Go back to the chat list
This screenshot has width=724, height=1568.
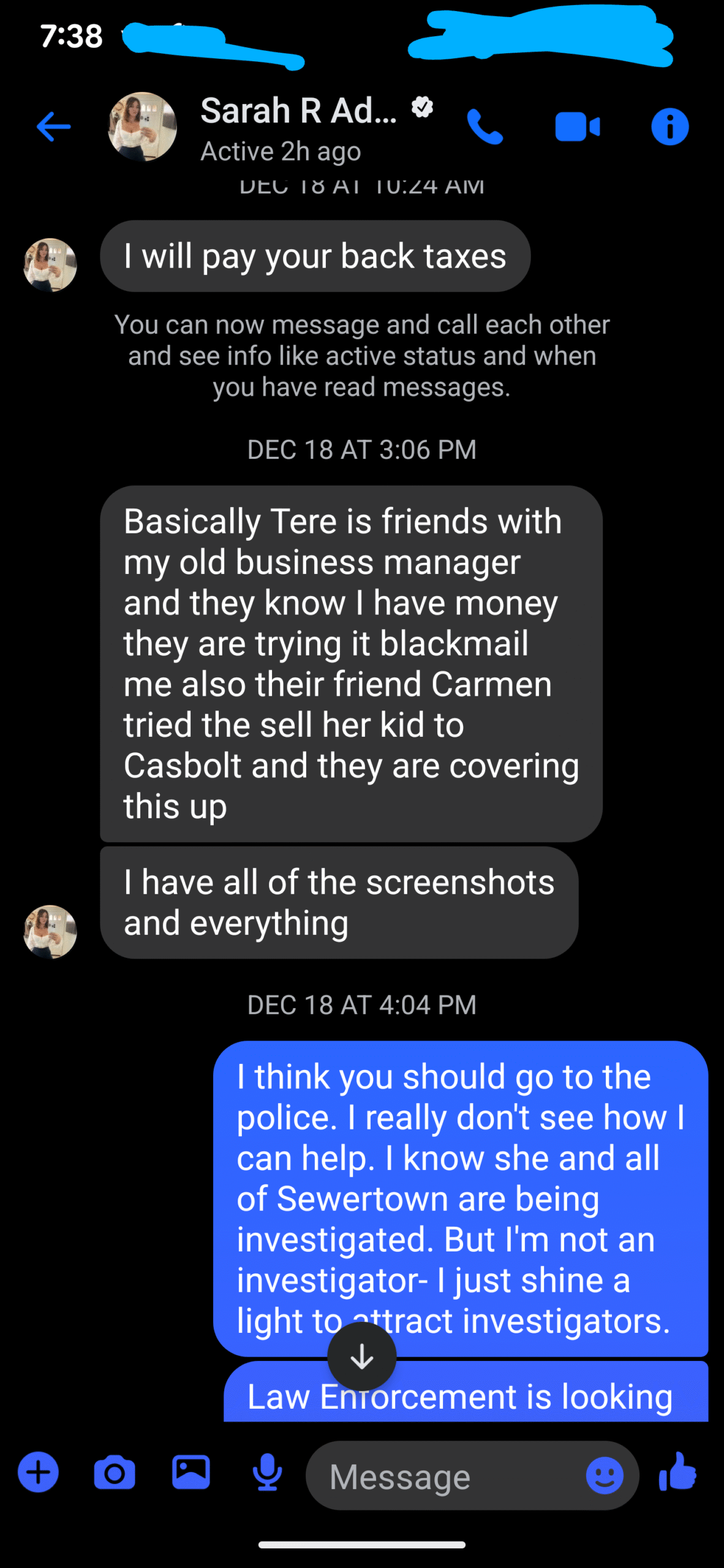(54, 127)
